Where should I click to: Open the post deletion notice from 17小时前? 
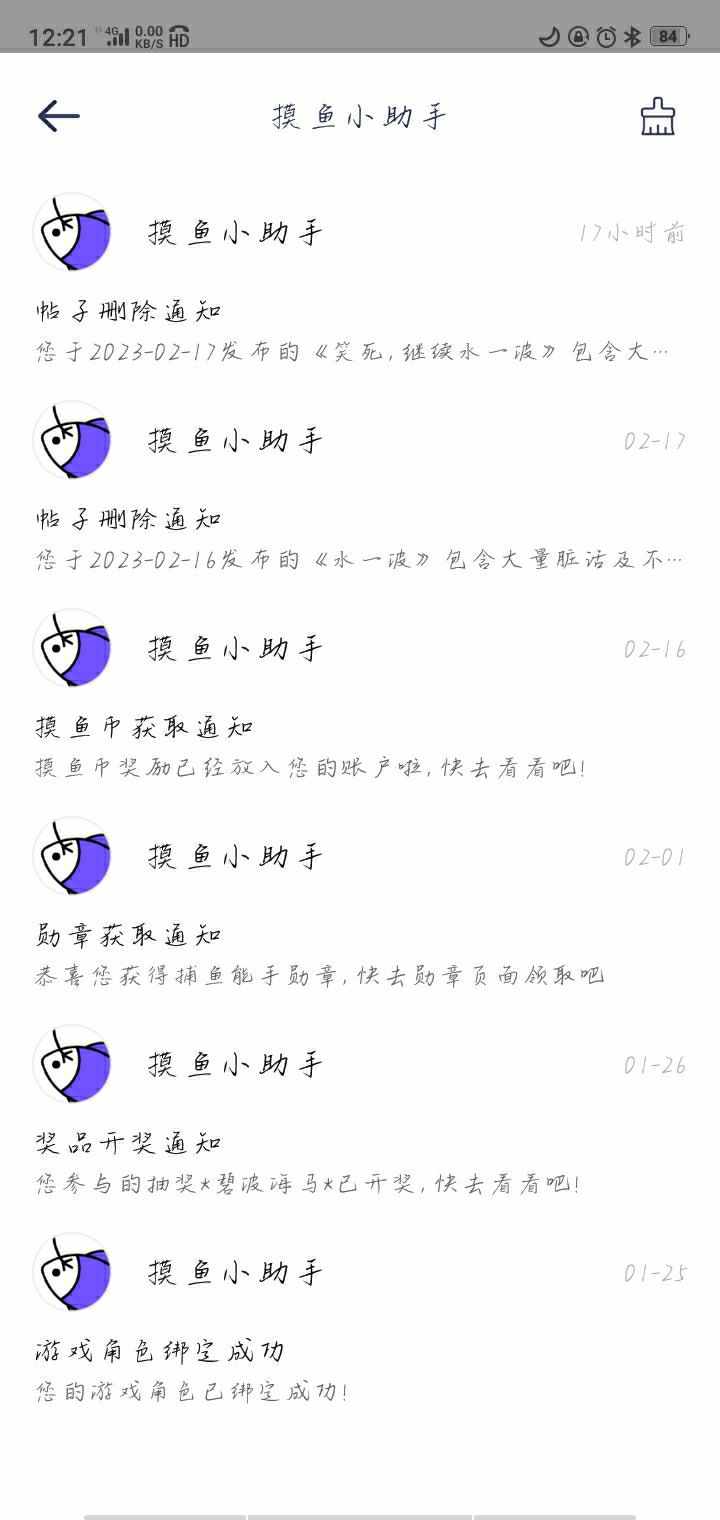click(360, 282)
